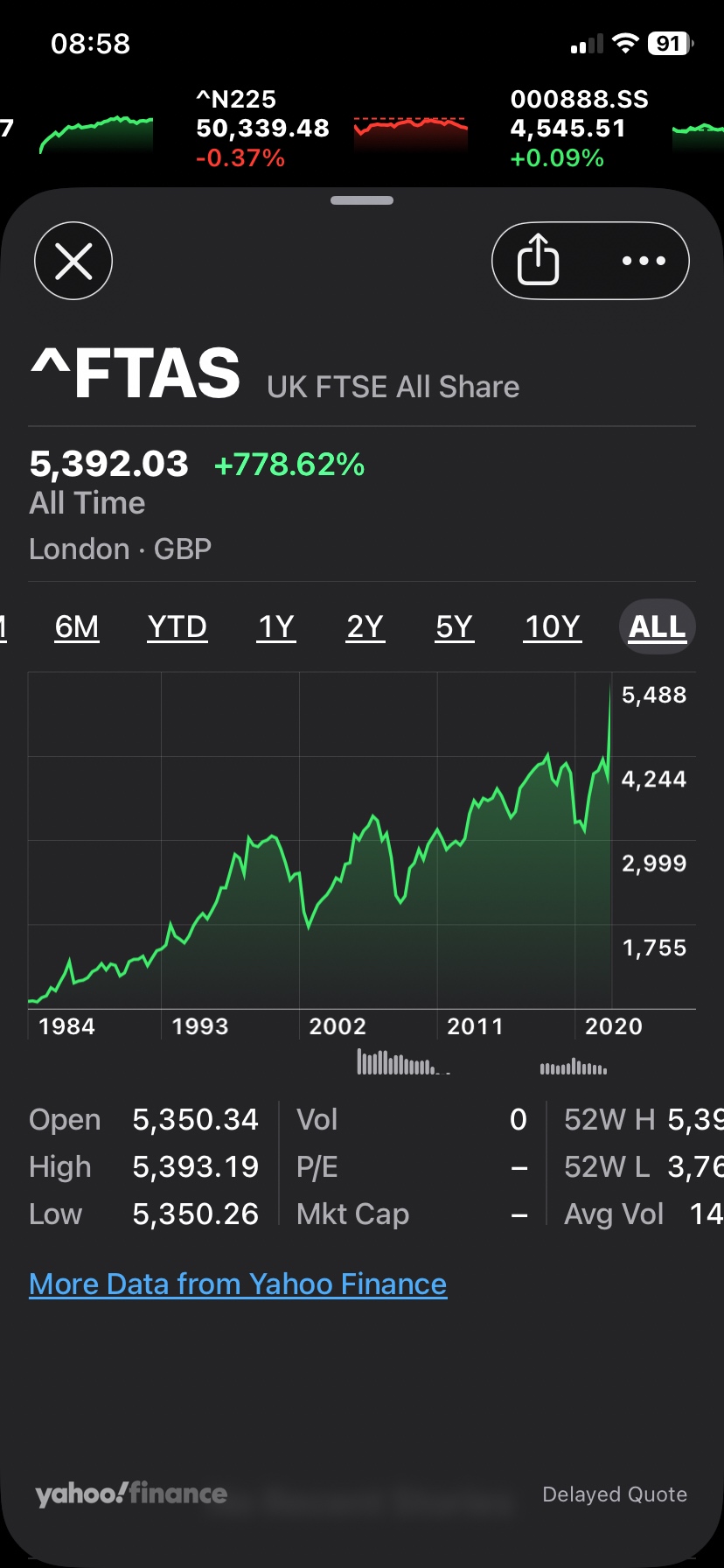Close the ^FTAS detail sheet
Viewport: 724px width, 1568px height.
(73, 261)
